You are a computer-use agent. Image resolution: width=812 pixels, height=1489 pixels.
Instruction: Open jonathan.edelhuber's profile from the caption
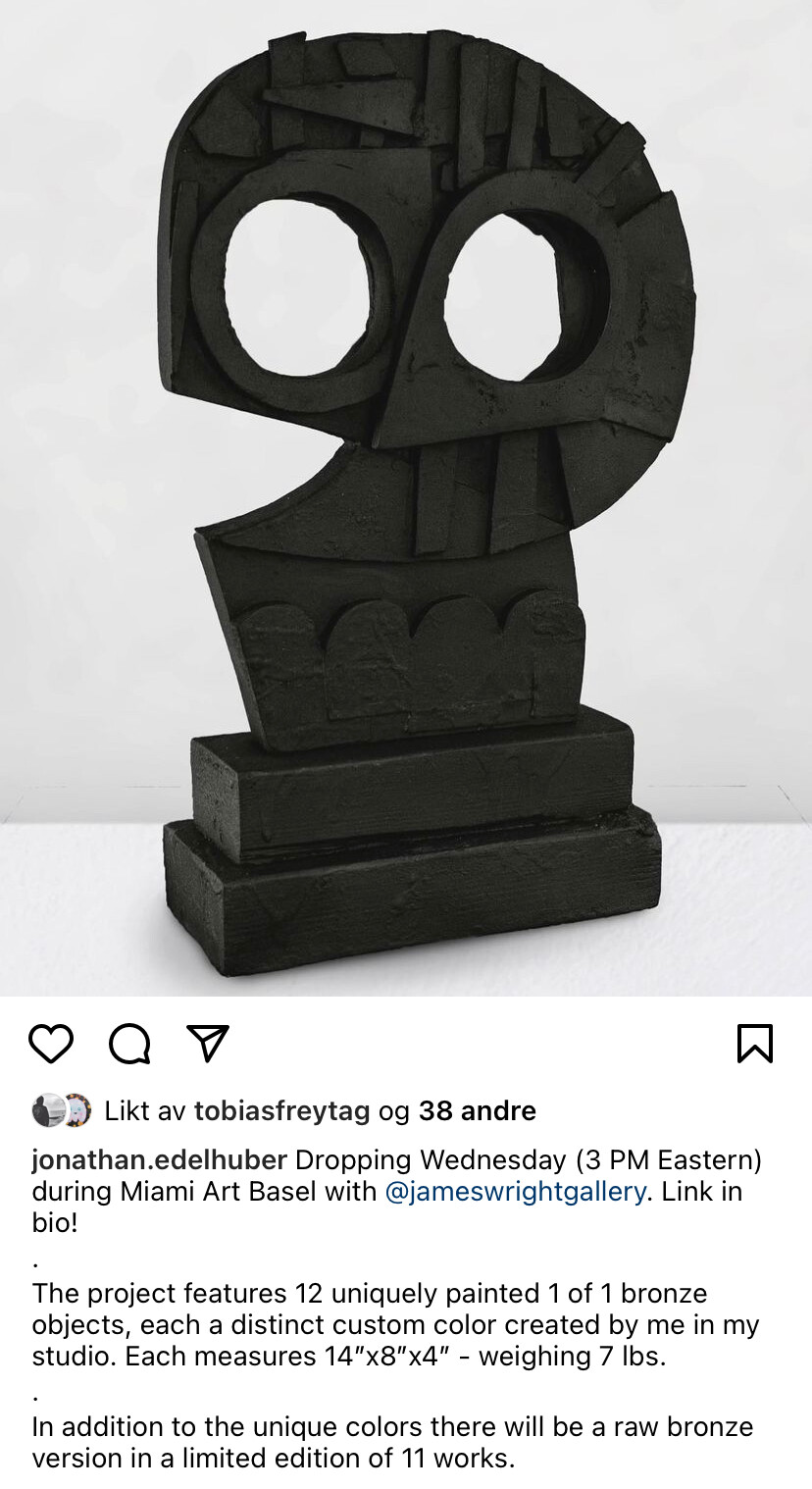(x=159, y=1159)
